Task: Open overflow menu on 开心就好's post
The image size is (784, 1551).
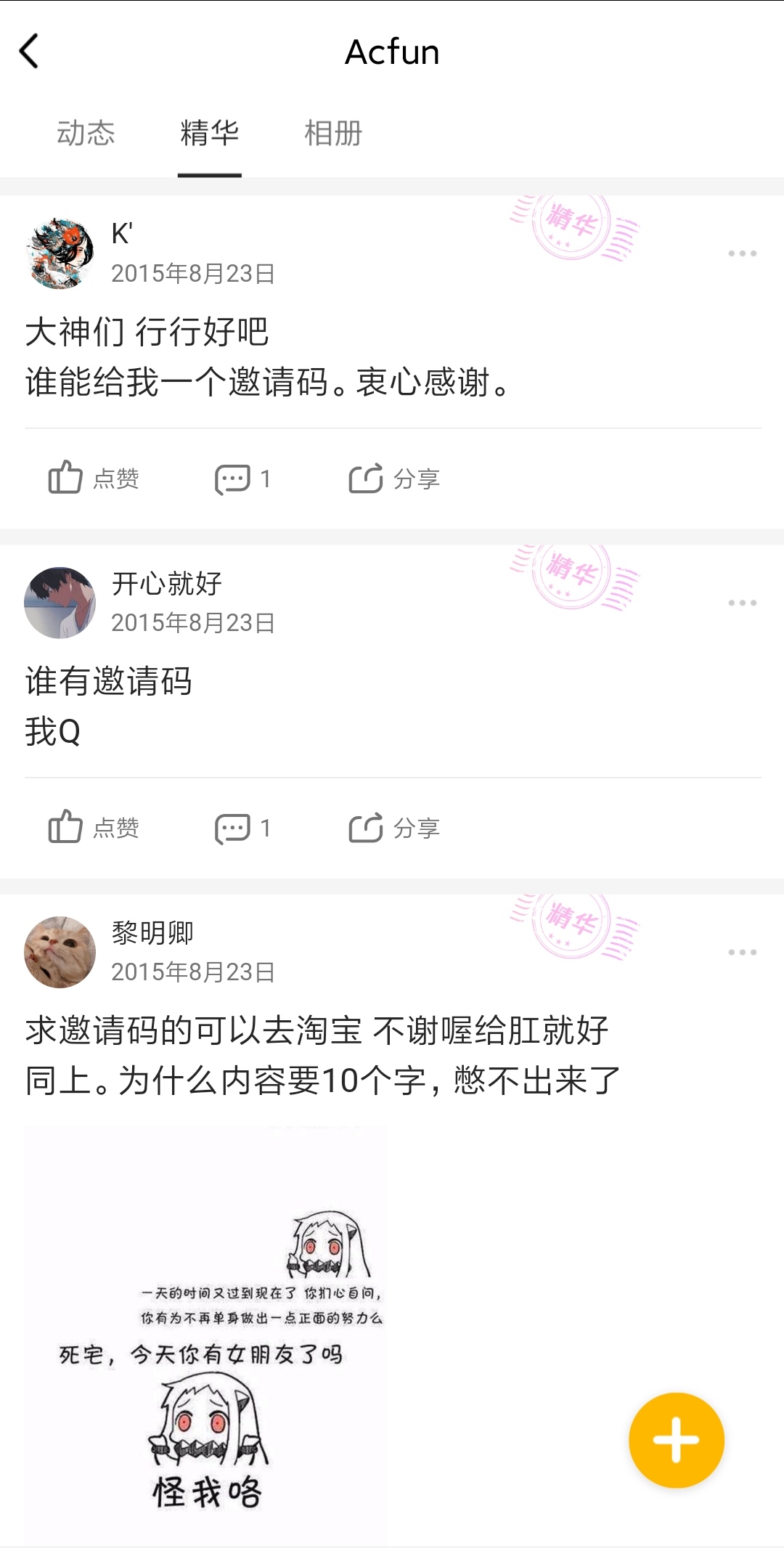Action: point(742,603)
